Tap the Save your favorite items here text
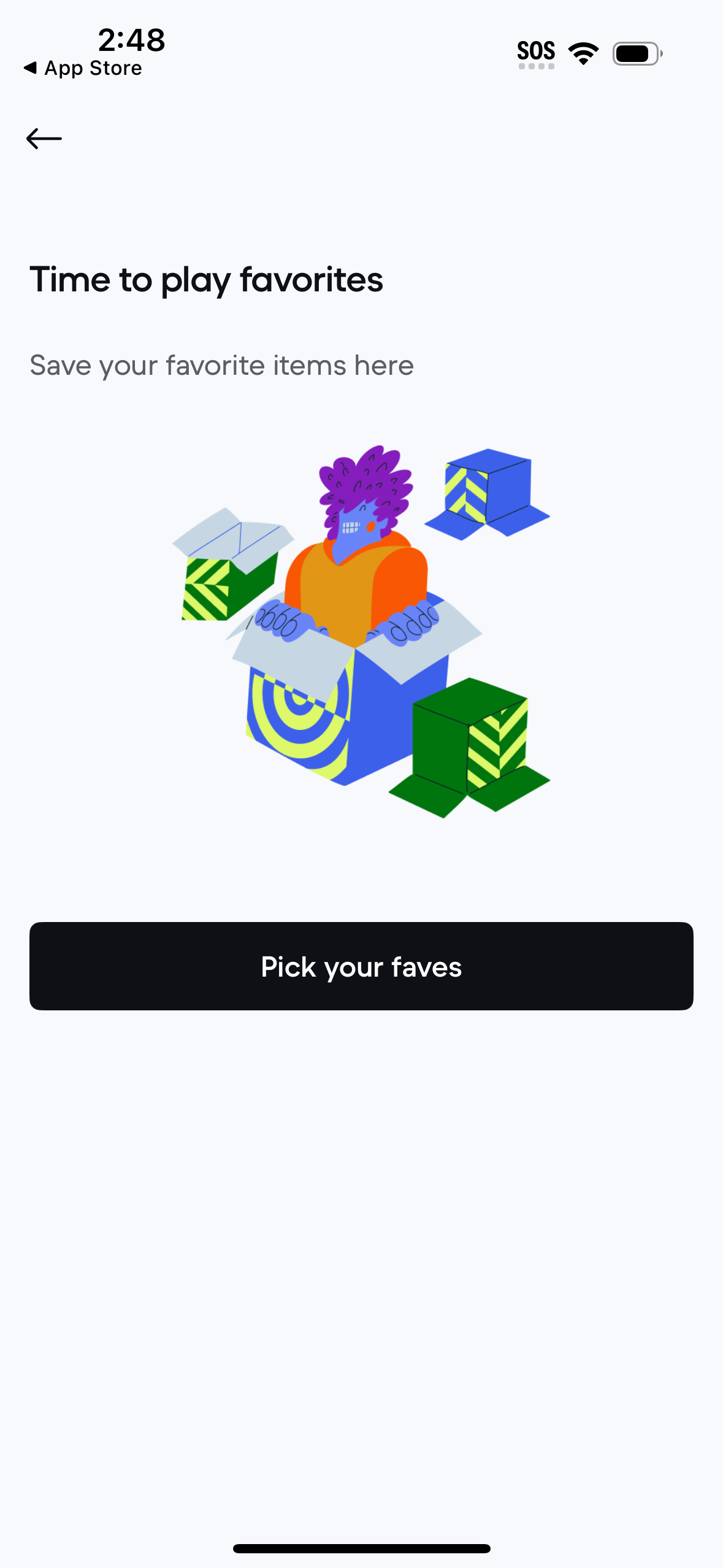Screen dimensions: 723x1568 pos(221,364)
